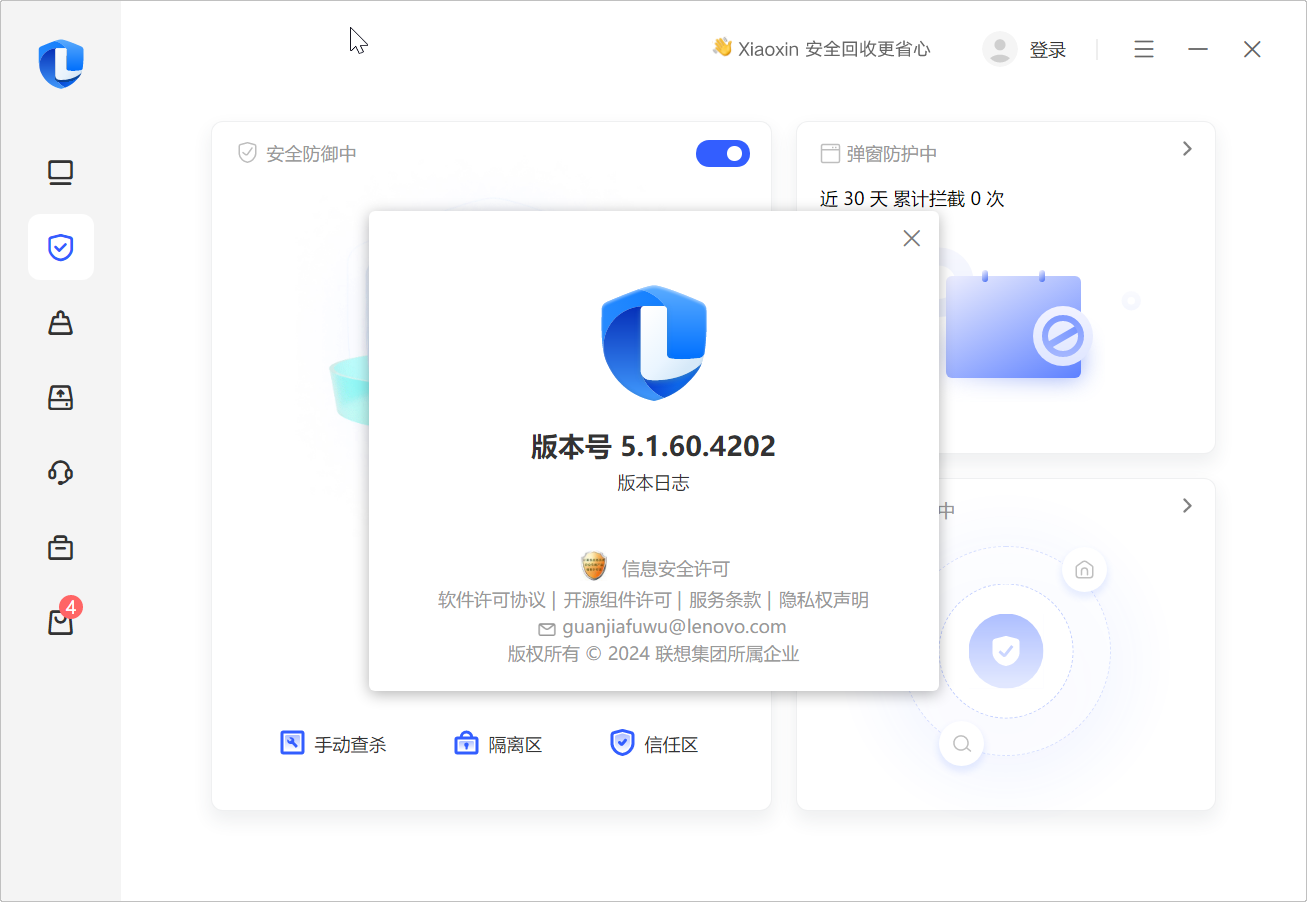Open the 隐私权声明 privacy statement
Viewport: 1307px width, 902px height.
click(x=824, y=600)
